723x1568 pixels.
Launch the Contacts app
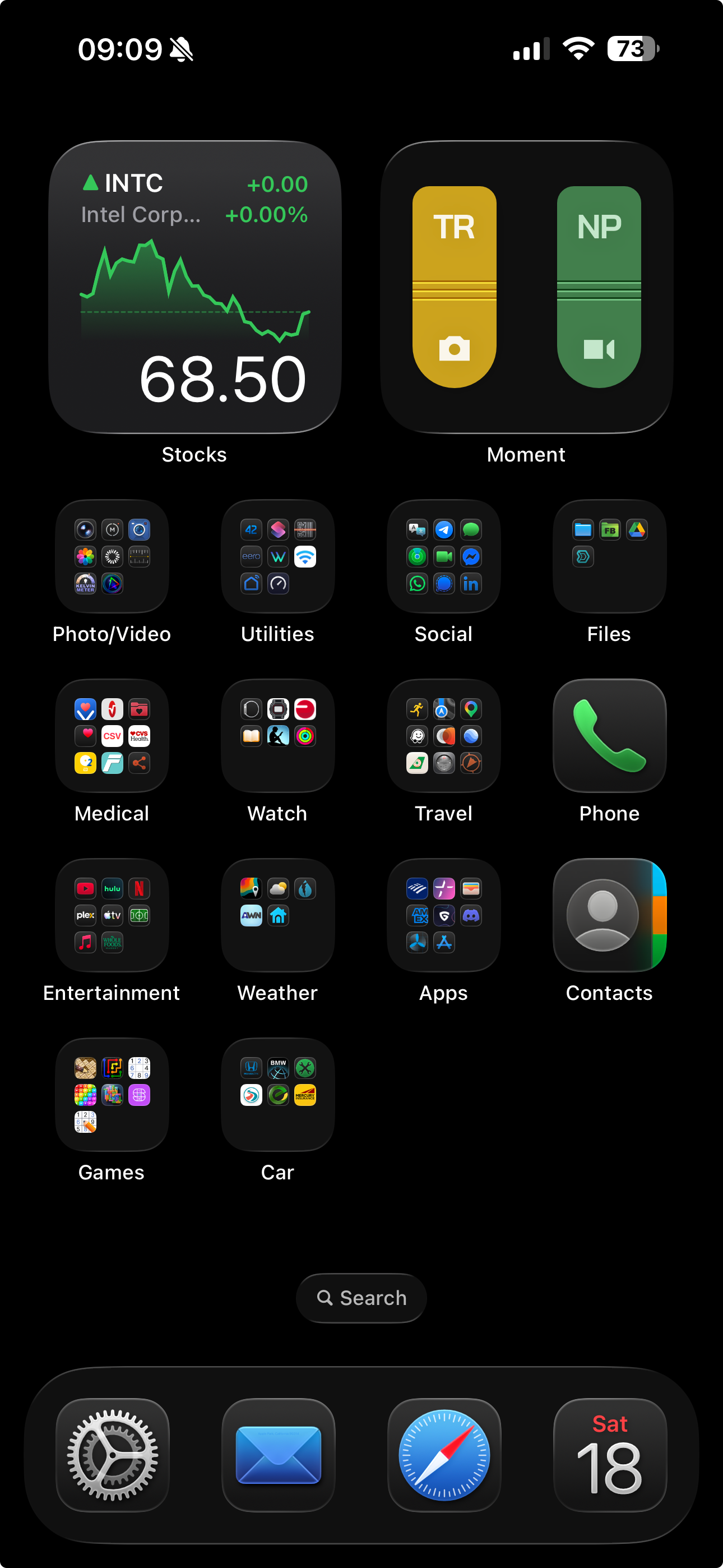click(x=610, y=915)
